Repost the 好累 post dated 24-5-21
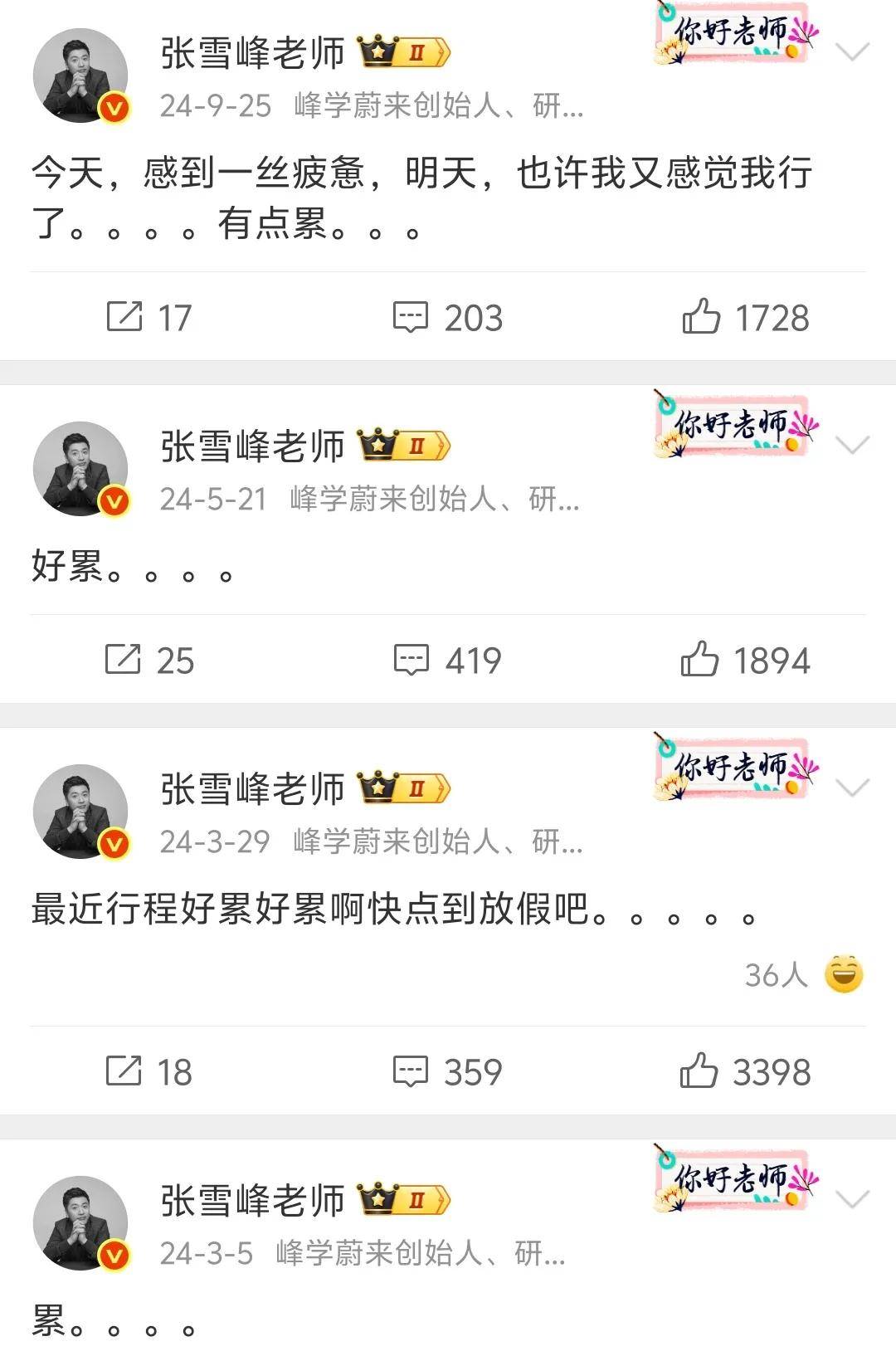Image resolution: width=896 pixels, height=1351 pixels. point(149,661)
